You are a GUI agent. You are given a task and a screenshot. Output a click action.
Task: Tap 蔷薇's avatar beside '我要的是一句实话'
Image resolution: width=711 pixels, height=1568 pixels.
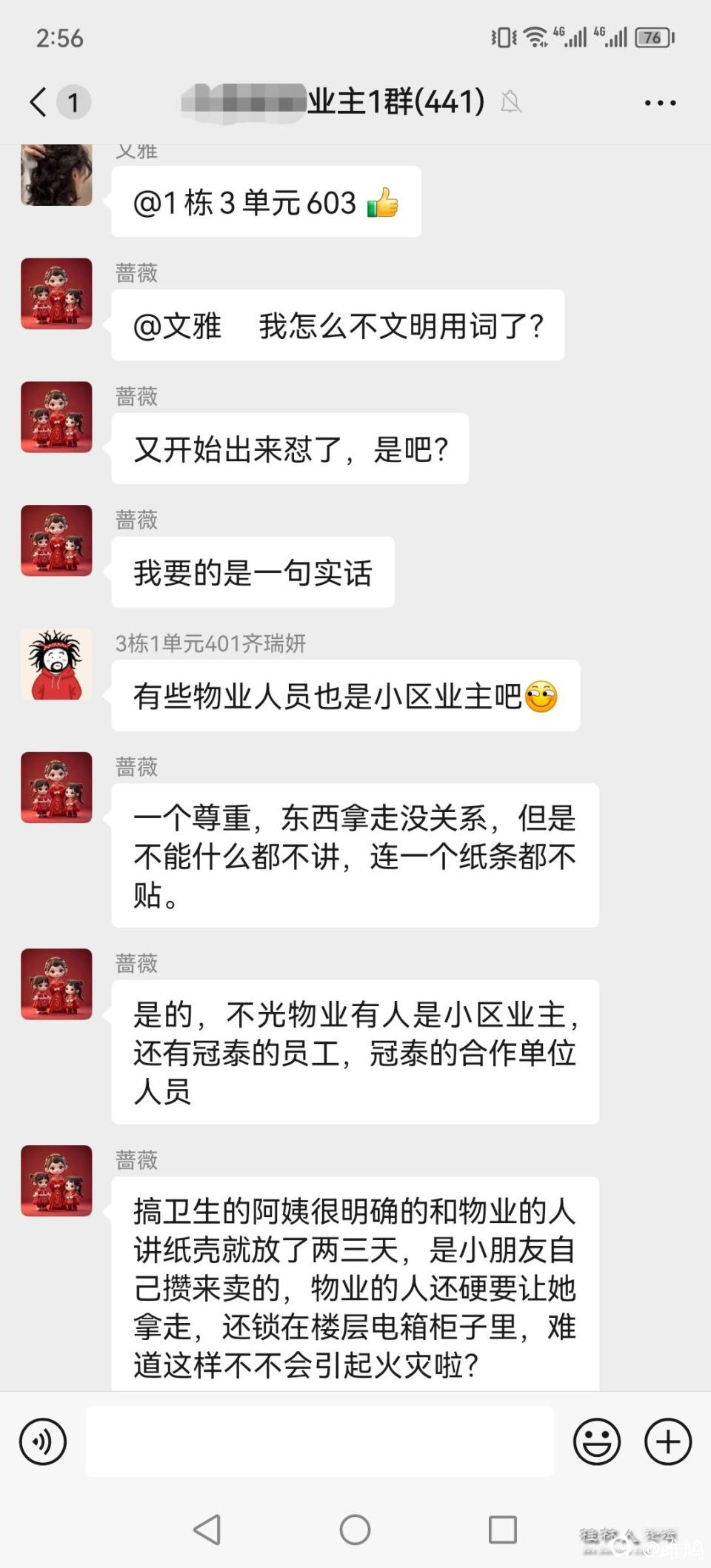[56, 540]
